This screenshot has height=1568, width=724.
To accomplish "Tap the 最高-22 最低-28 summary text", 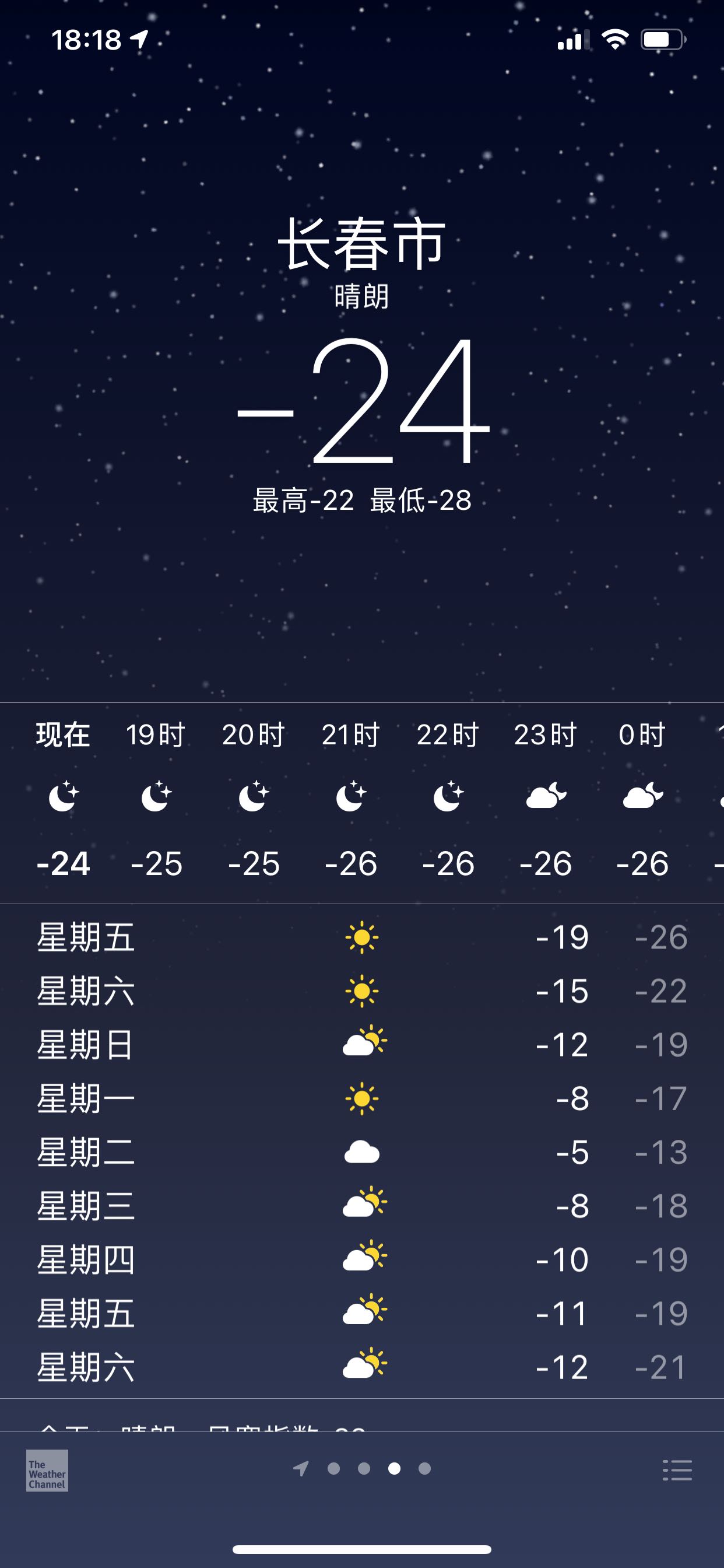I will [x=362, y=502].
